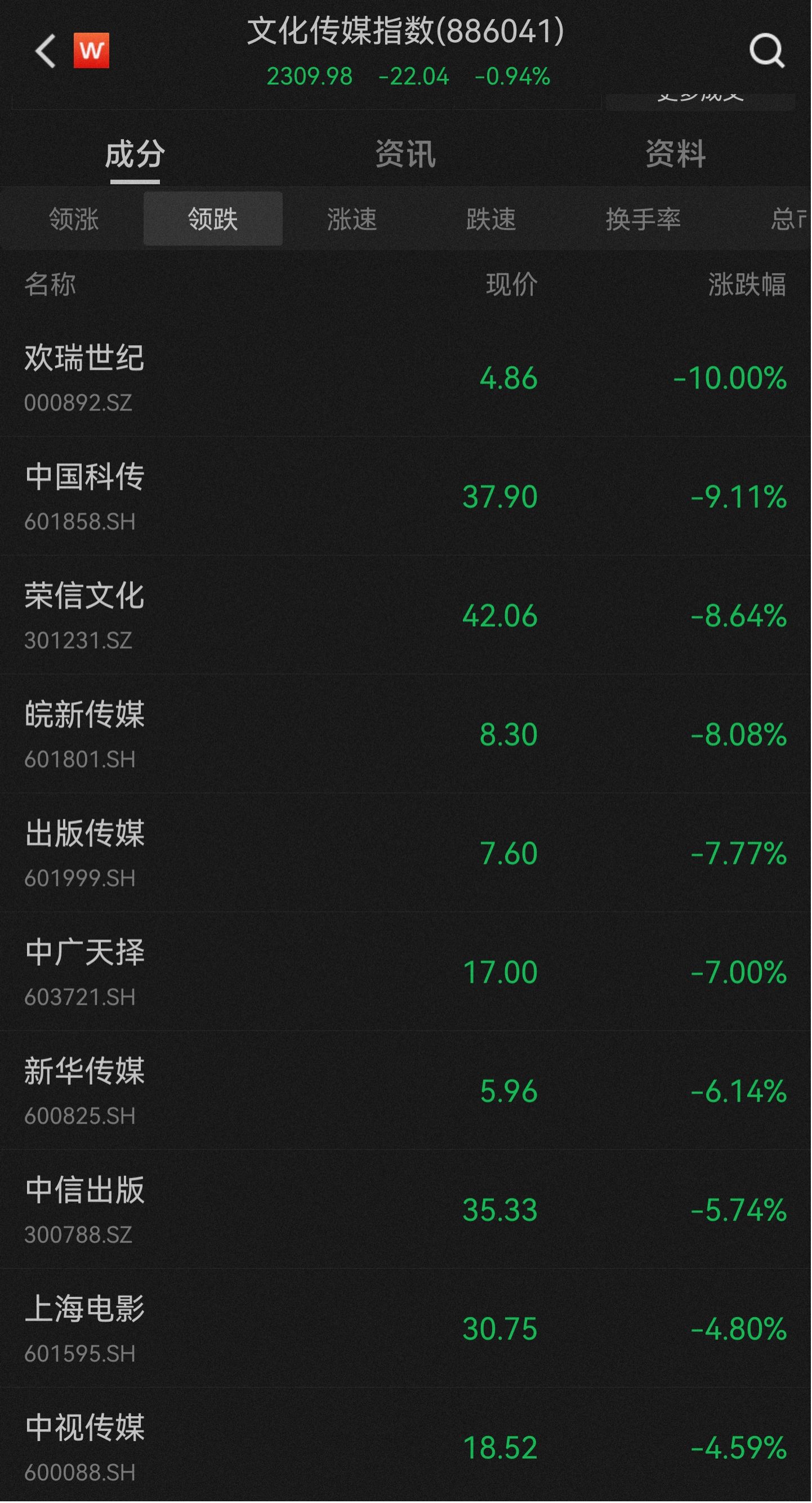Go back using the arrow icon
812x1503 pixels.
pyautogui.click(x=46, y=51)
